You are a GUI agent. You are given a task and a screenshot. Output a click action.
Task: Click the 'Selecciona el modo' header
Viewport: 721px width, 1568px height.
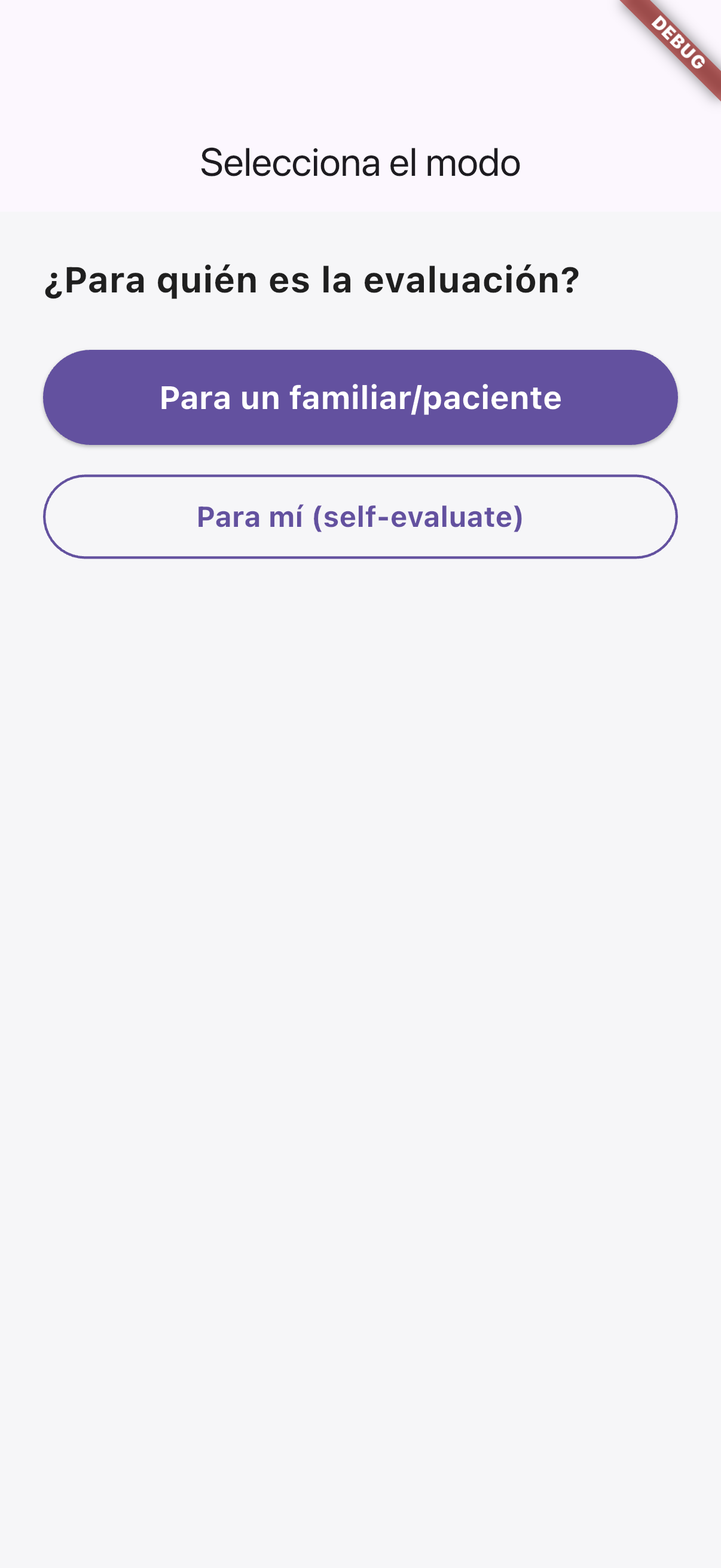360,161
